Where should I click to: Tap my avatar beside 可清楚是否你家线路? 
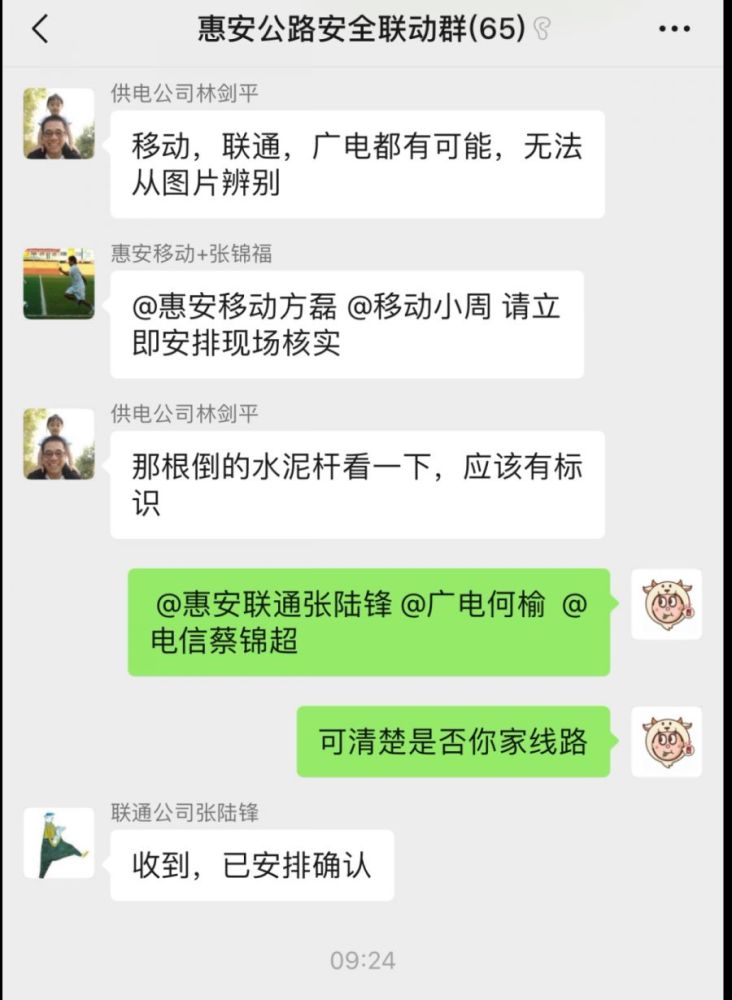666,742
